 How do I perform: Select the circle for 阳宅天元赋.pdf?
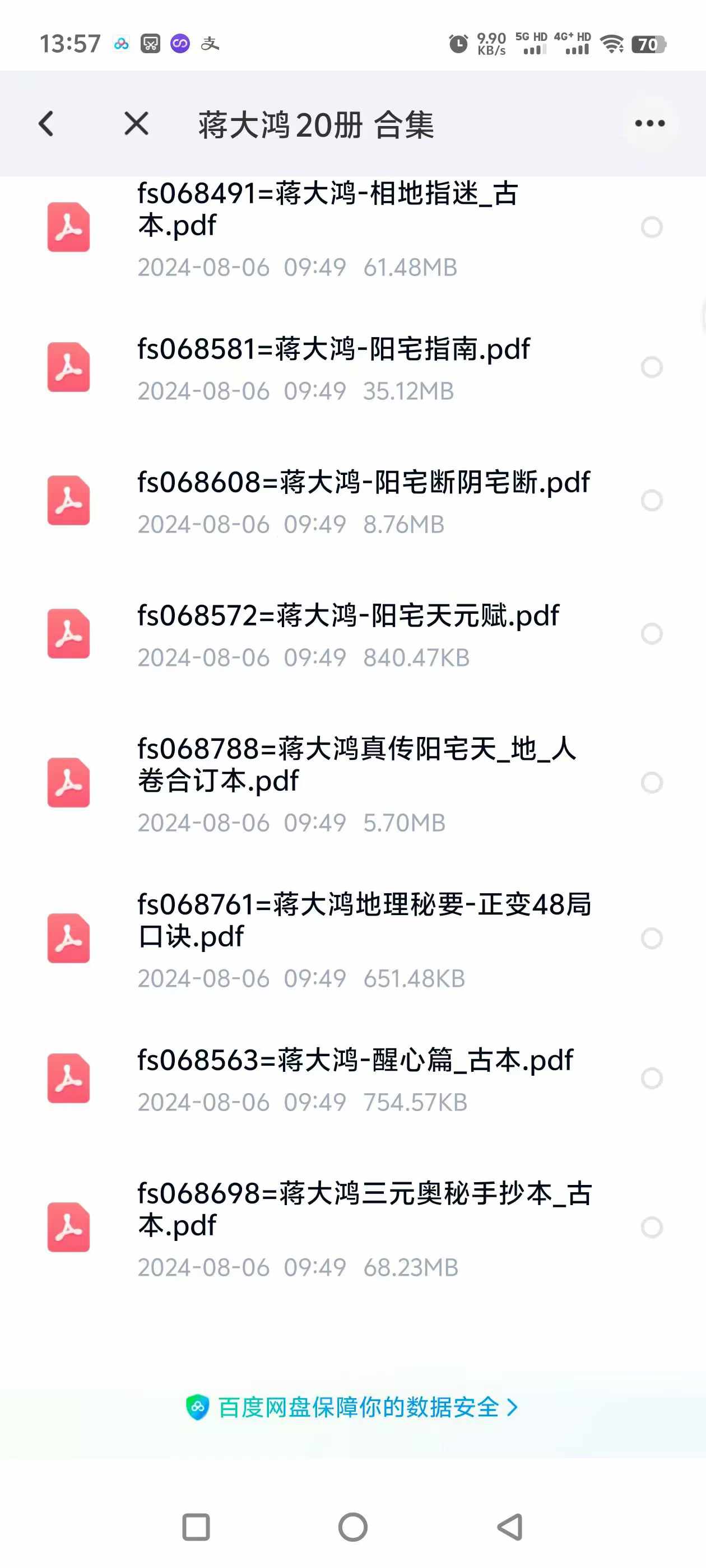pyautogui.click(x=651, y=634)
